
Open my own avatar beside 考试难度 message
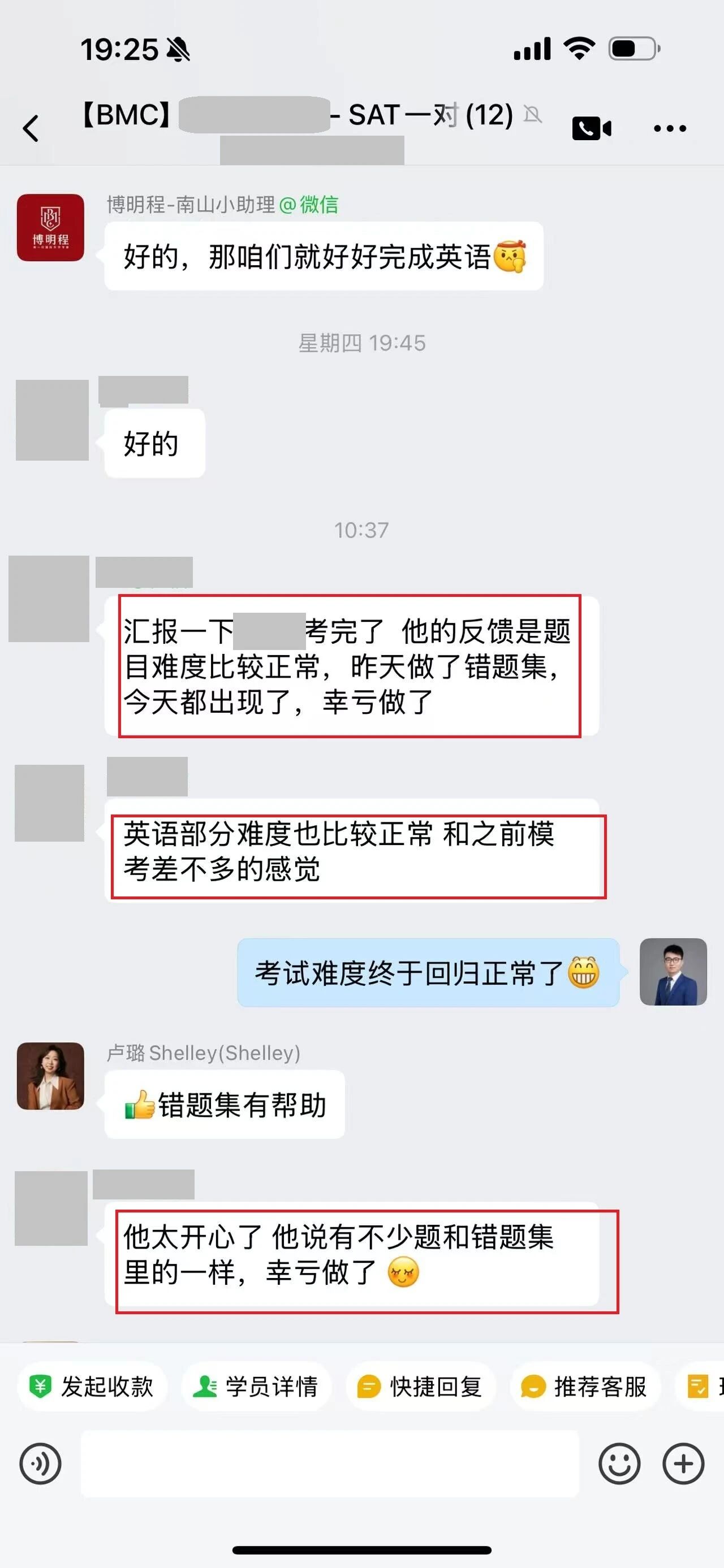point(673,972)
